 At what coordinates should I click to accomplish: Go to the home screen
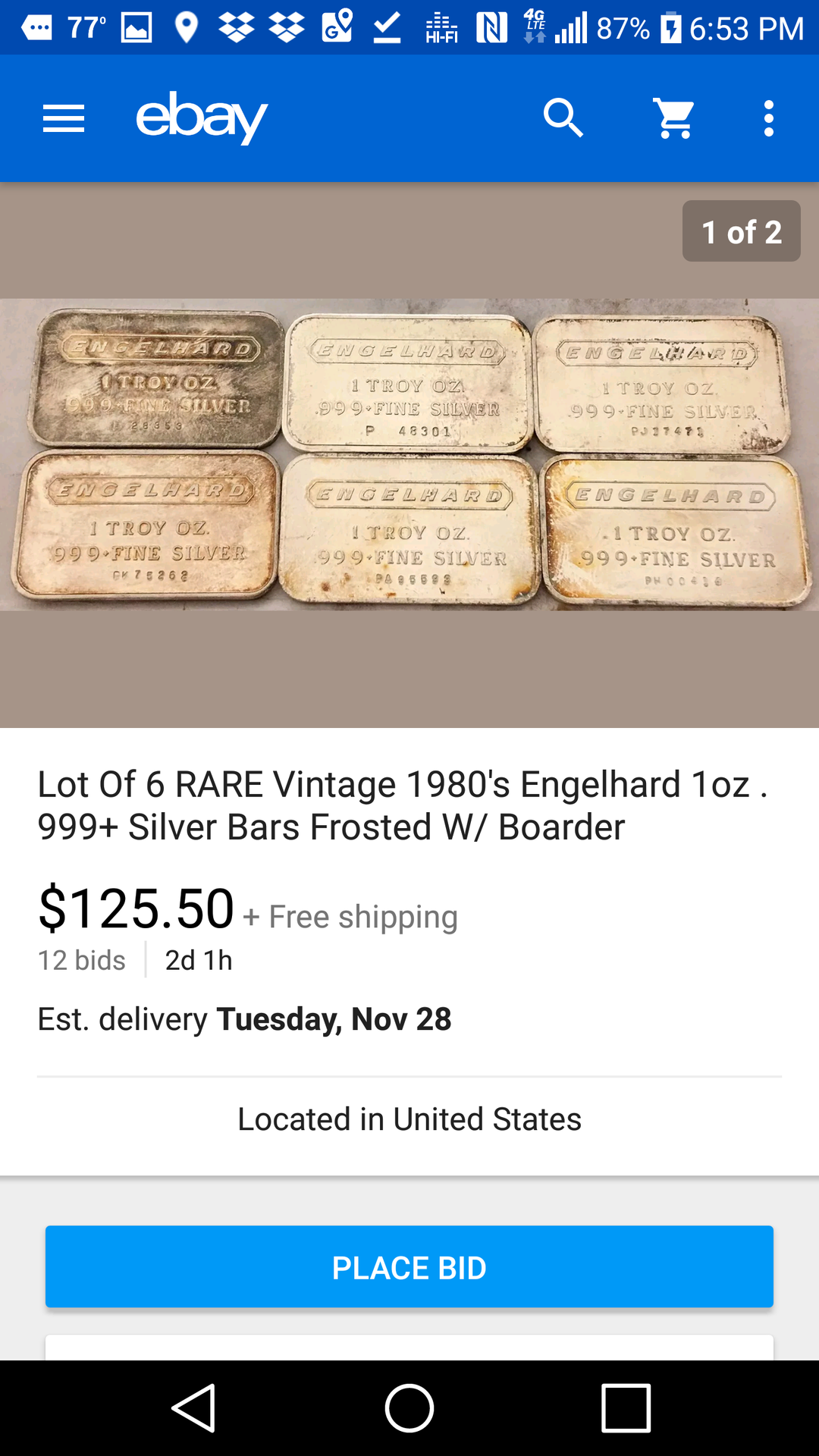tap(409, 1408)
